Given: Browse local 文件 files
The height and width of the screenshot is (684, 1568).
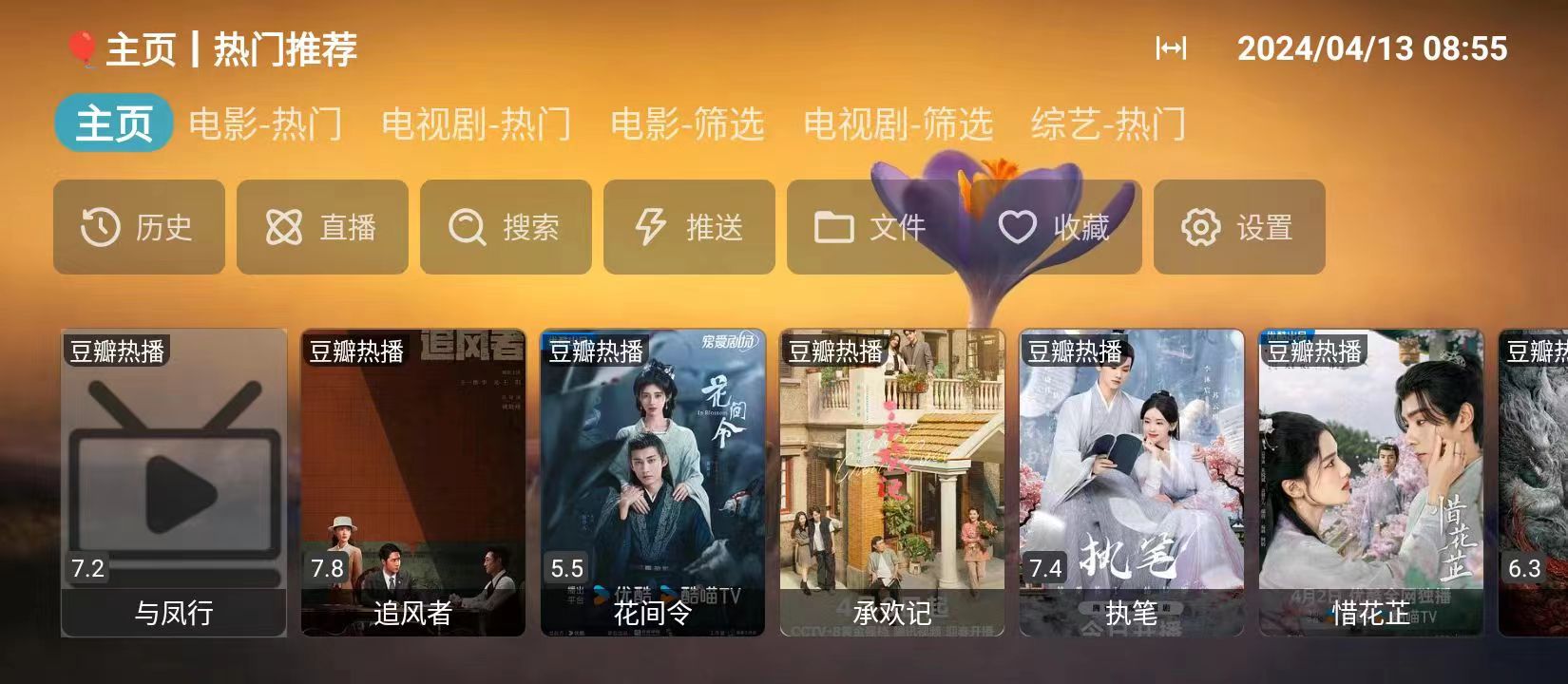Looking at the screenshot, I should coord(871,227).
